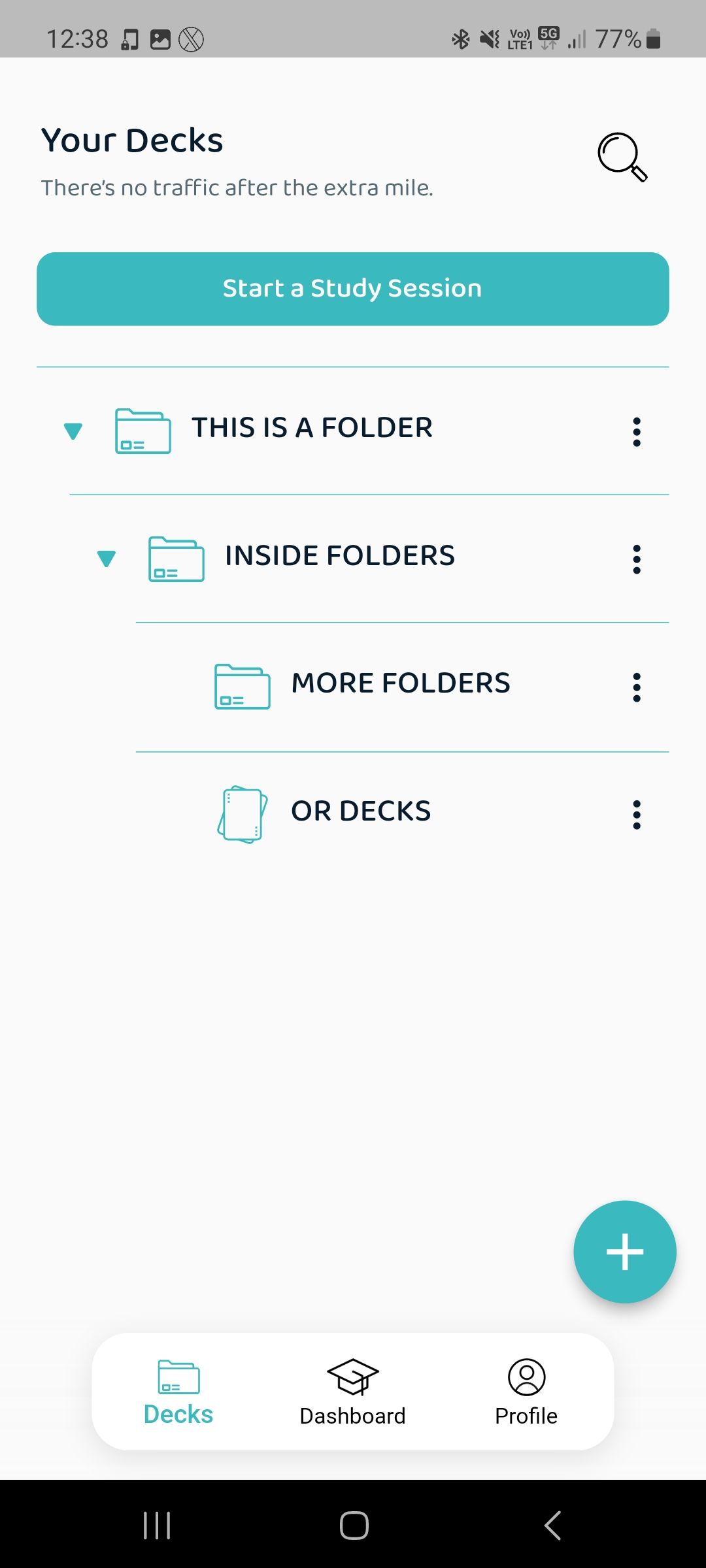The width and height of the screenshot is (706, 1568).
Task: Open the three-dot menu for INSIDE FOLDERS
Action: click(636, 559)
